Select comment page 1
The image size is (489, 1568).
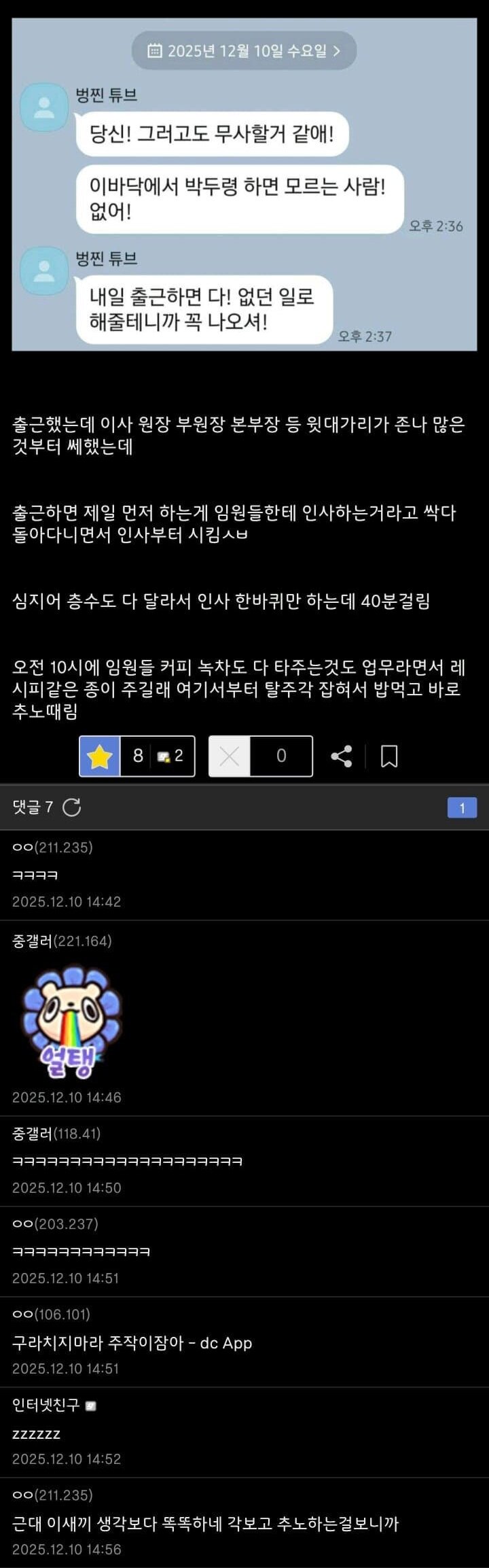[x=462, y=807]
